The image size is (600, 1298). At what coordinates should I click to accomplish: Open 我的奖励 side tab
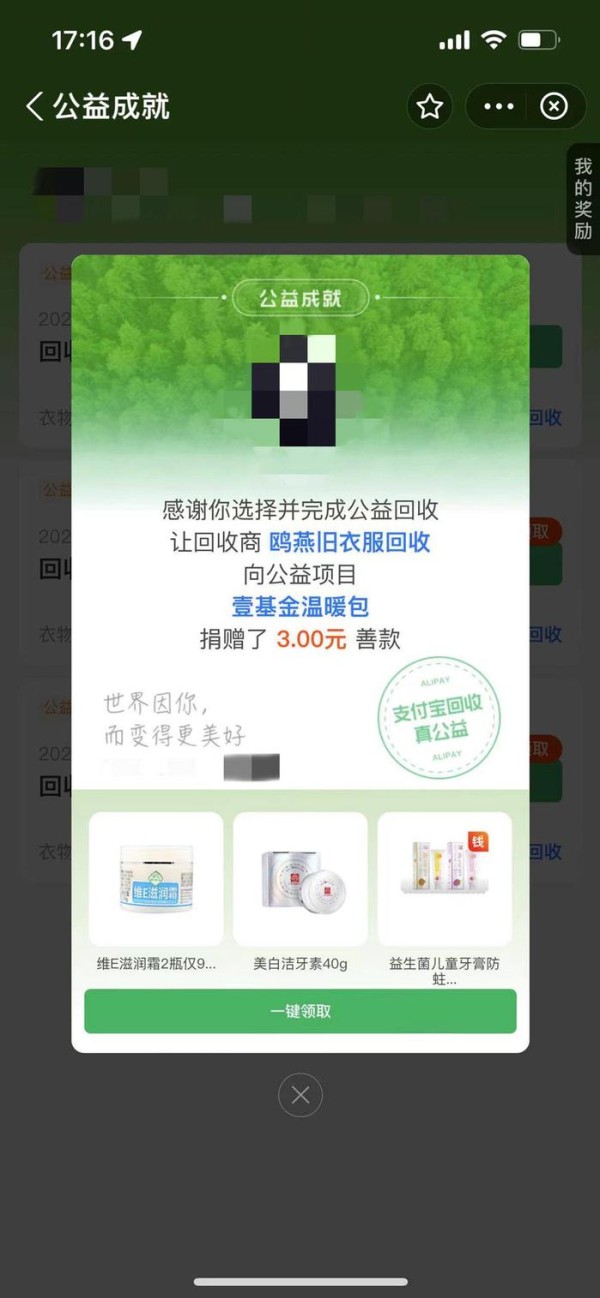(583, 198)
